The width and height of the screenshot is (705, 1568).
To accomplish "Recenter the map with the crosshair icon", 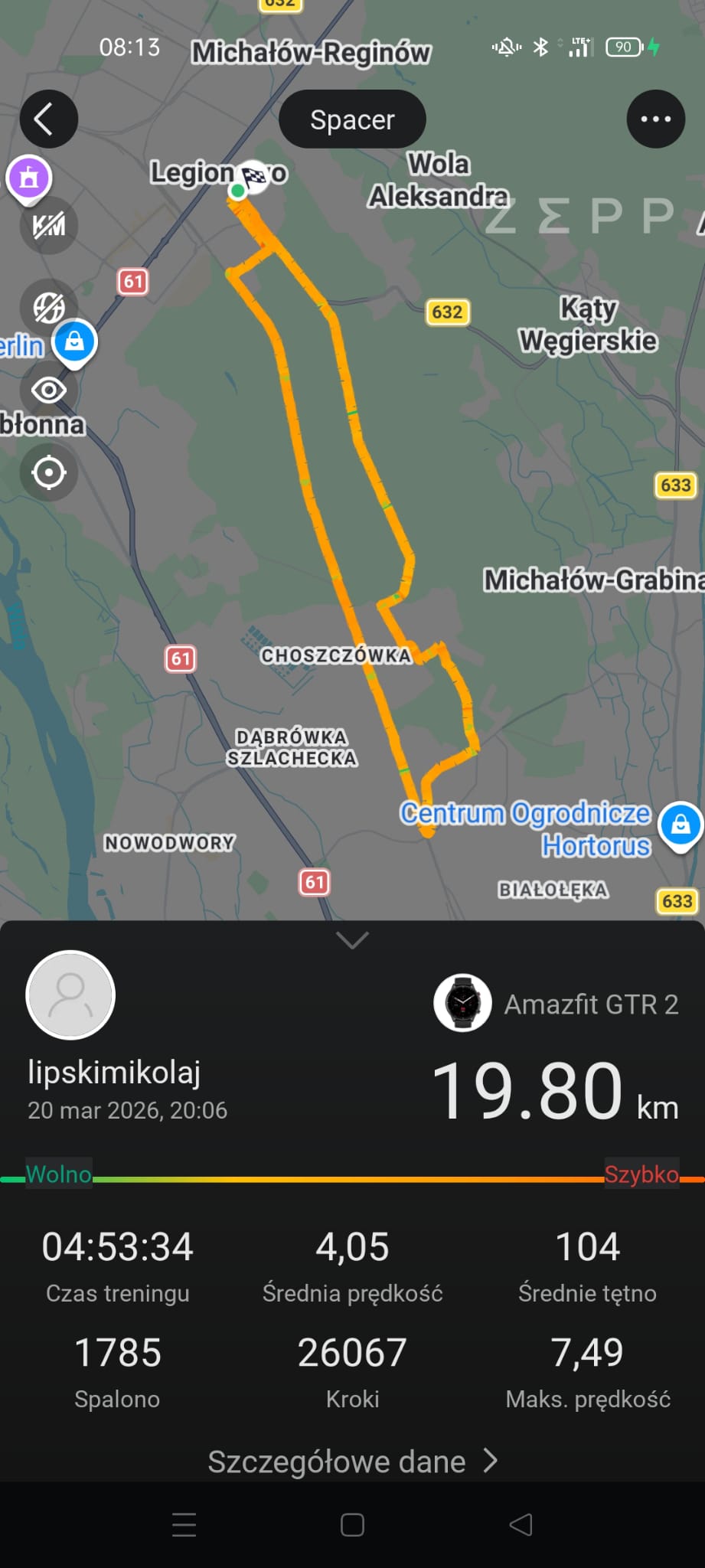I will click(48, 472).
